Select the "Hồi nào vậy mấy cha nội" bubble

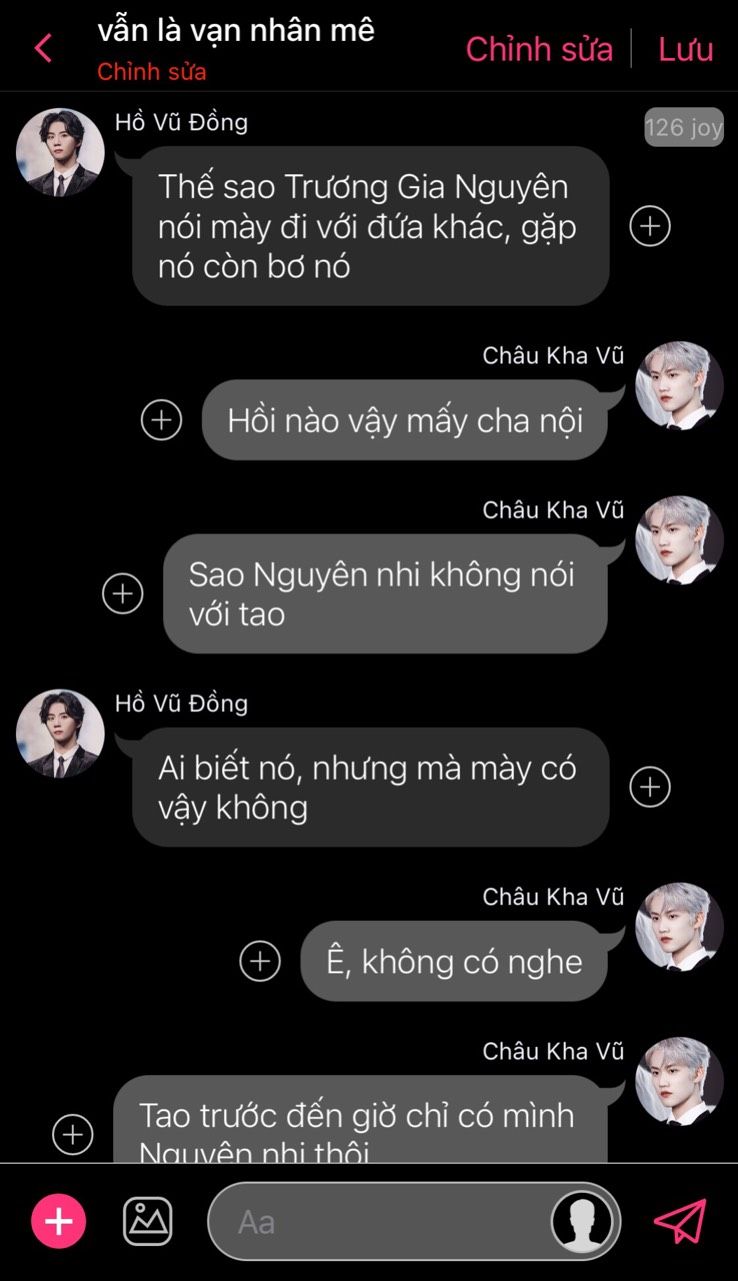pyautogui.click(x=404, y=420)
